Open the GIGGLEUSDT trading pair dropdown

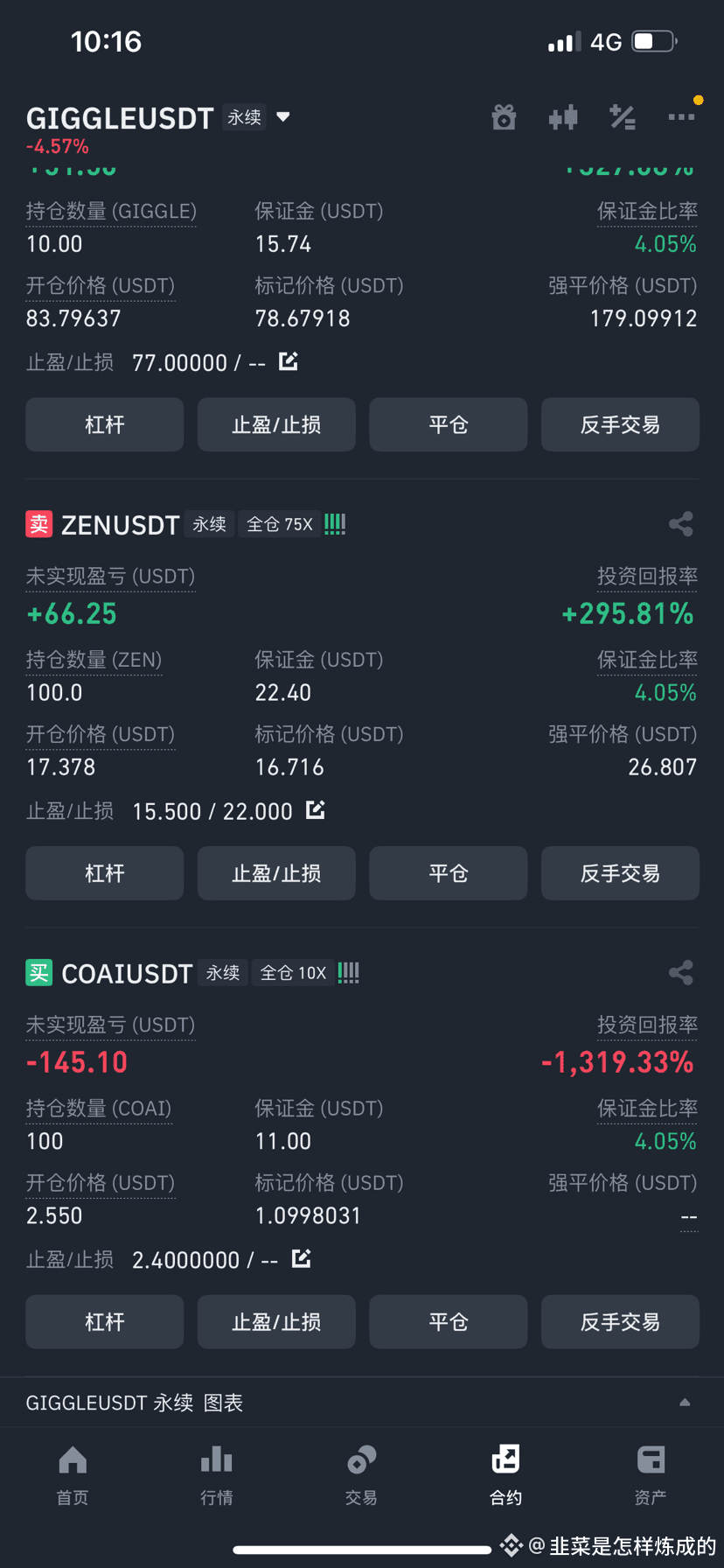point(282,117)
